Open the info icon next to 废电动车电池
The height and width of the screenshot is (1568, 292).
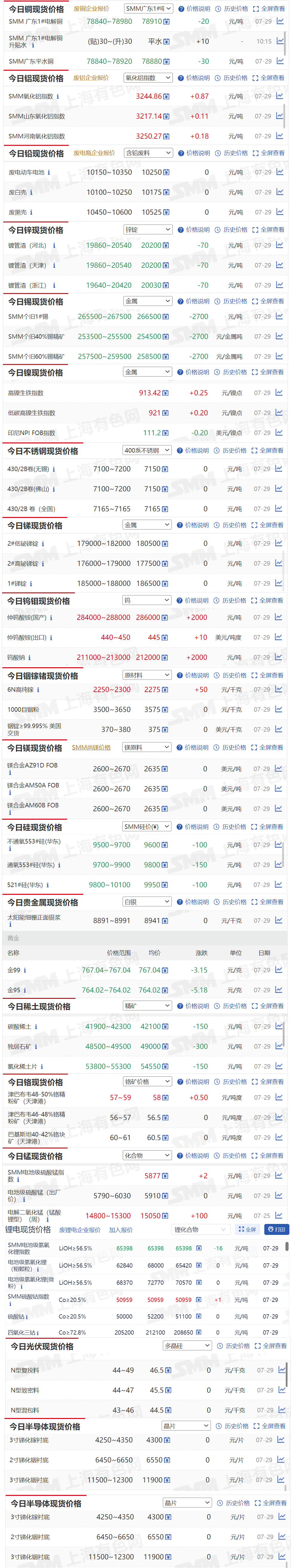49,172
